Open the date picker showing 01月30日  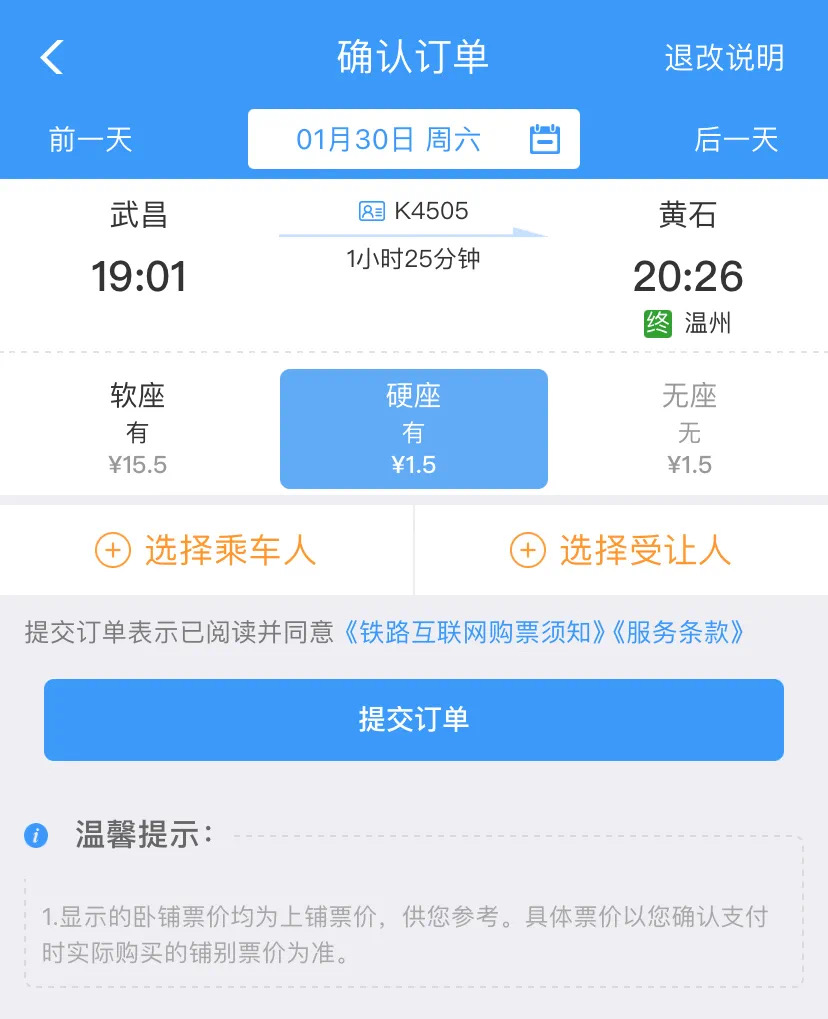413,139
